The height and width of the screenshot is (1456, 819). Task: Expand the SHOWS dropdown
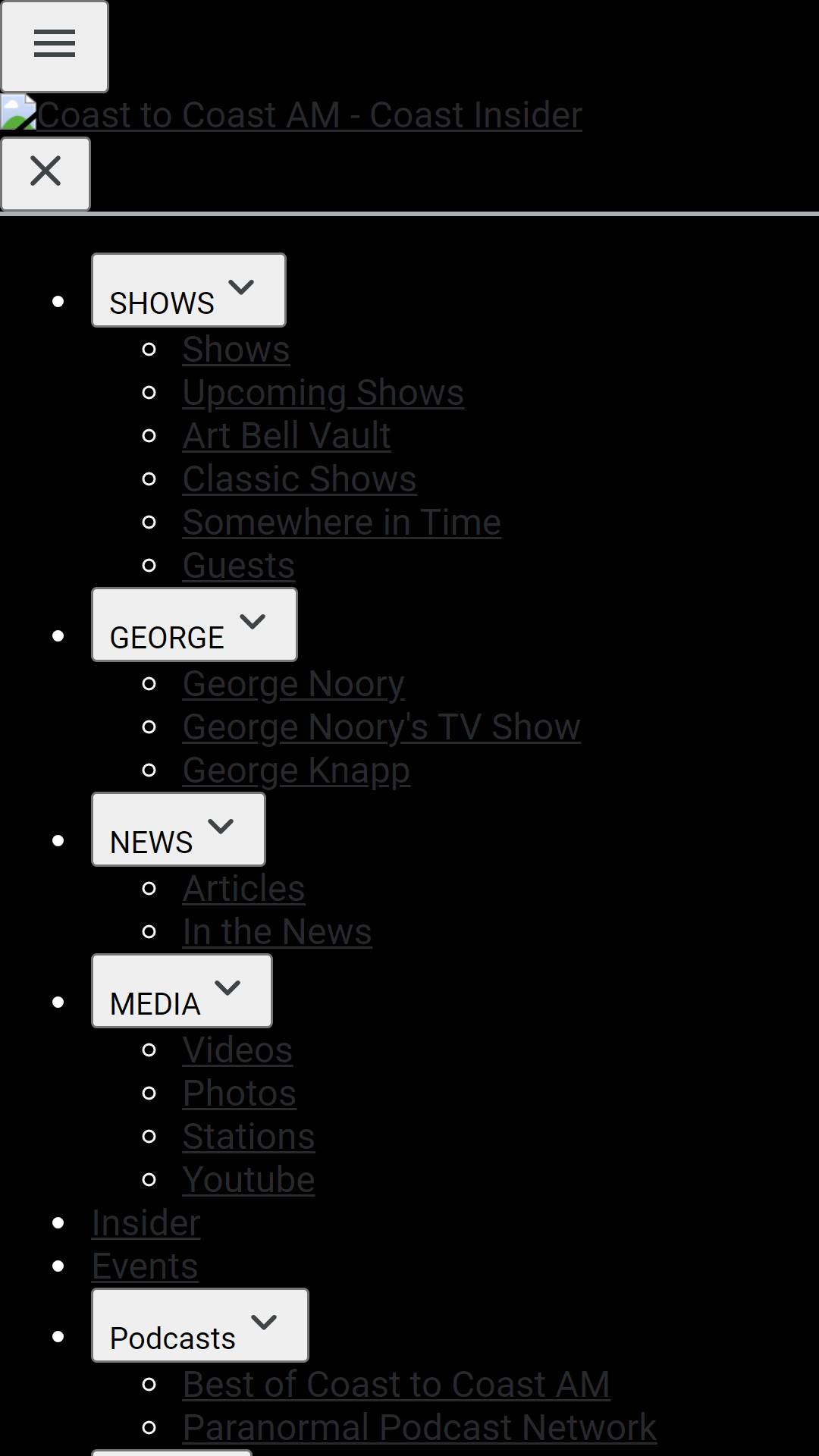point(189,290)
